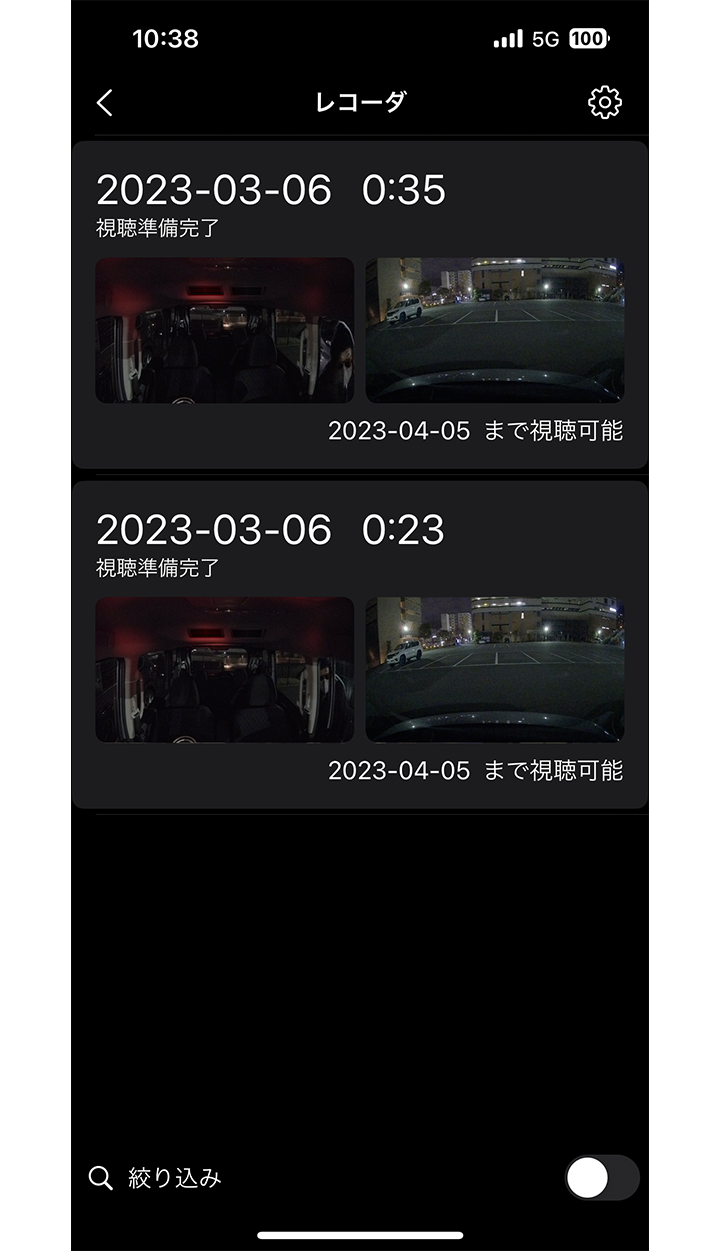Open the 0:23 interior camera recording
This screenshot has height=1251, width=720.
[225, 669]
